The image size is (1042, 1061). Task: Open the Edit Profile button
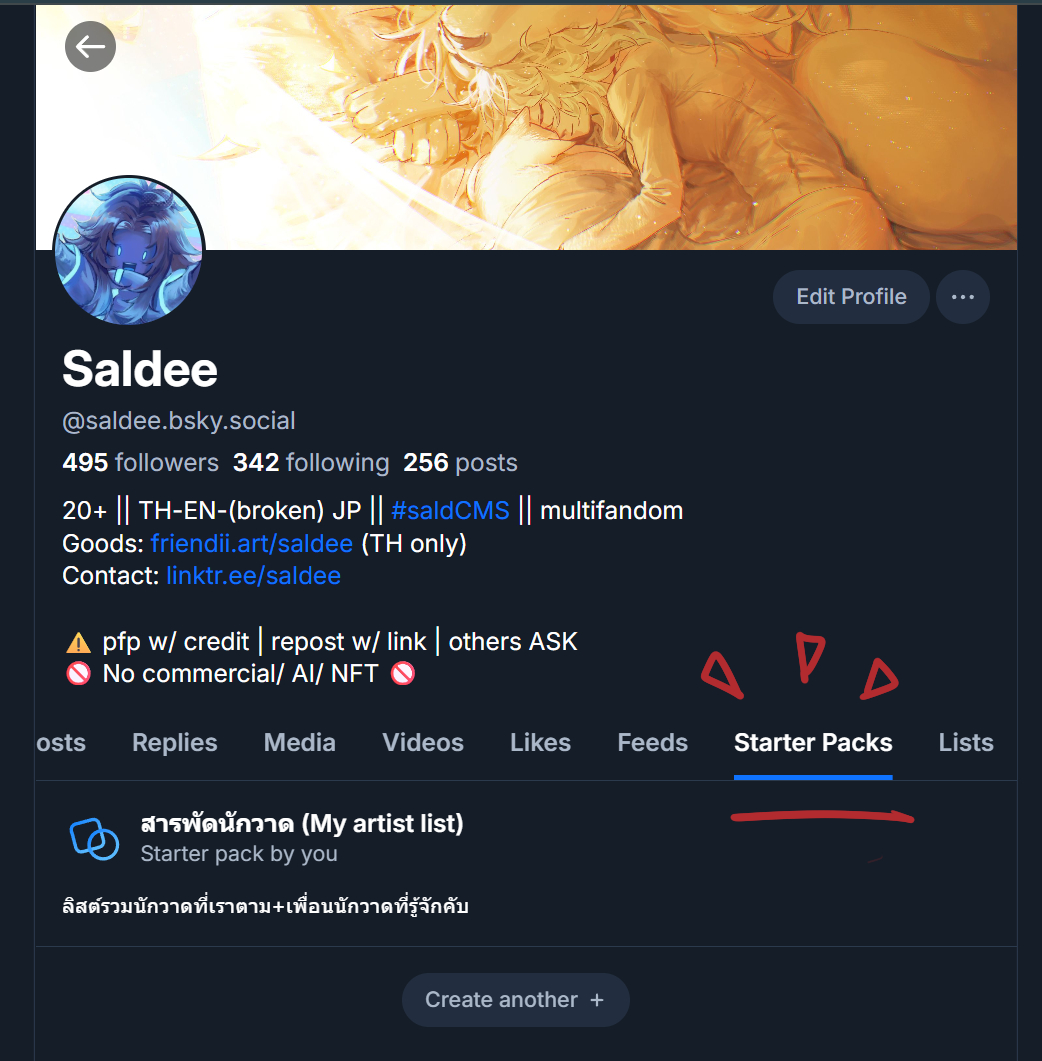851,297
